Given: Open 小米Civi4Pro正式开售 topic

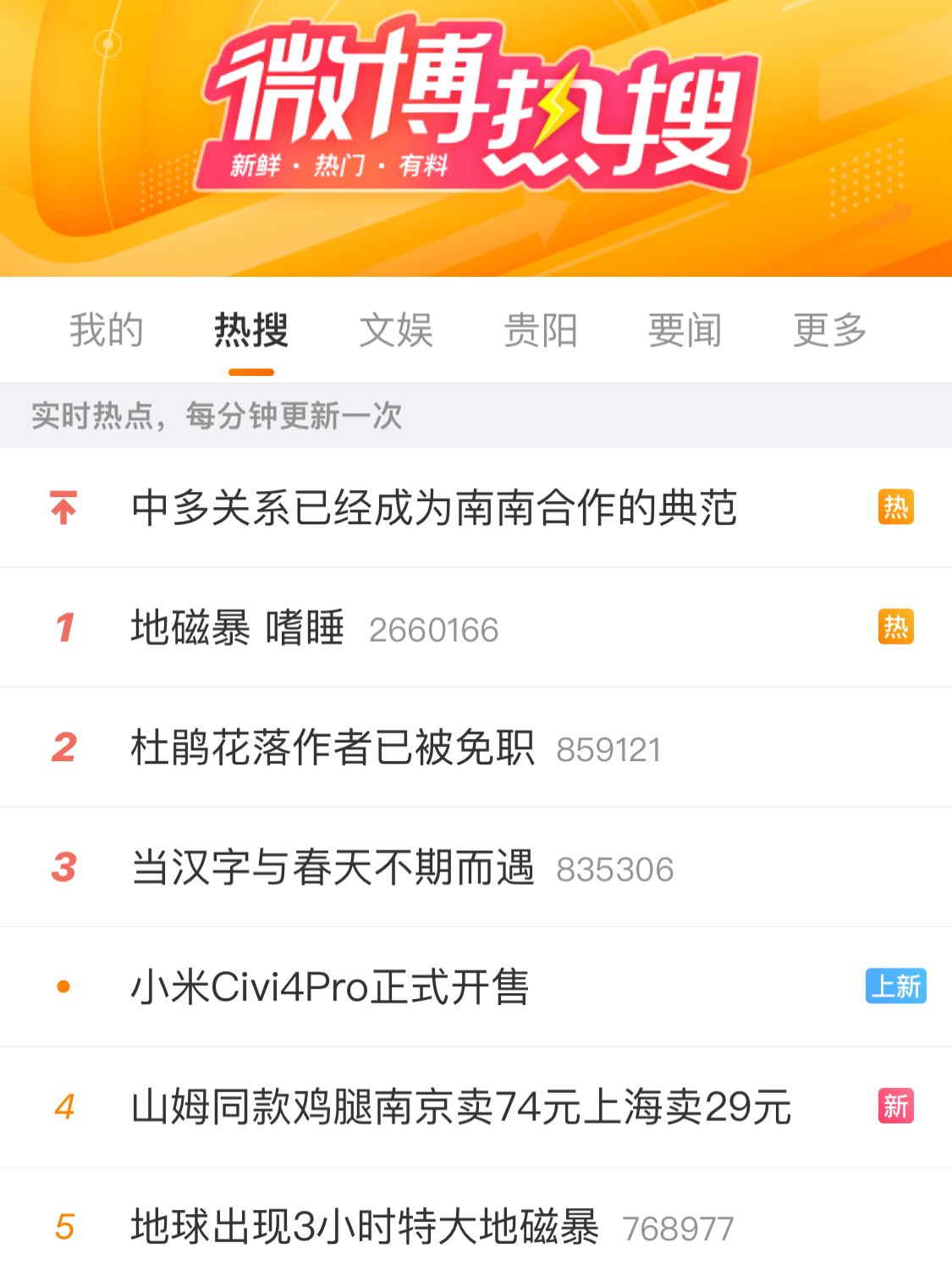Looking at the screenshot, I should tap(330, 987).
